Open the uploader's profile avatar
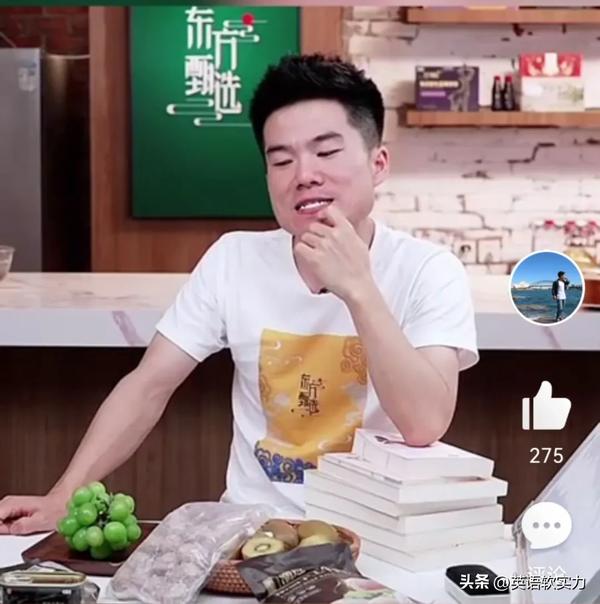Image resolution: width=600 pixels, height=604 pixels. pyautogui.click(x=547, y=289)
